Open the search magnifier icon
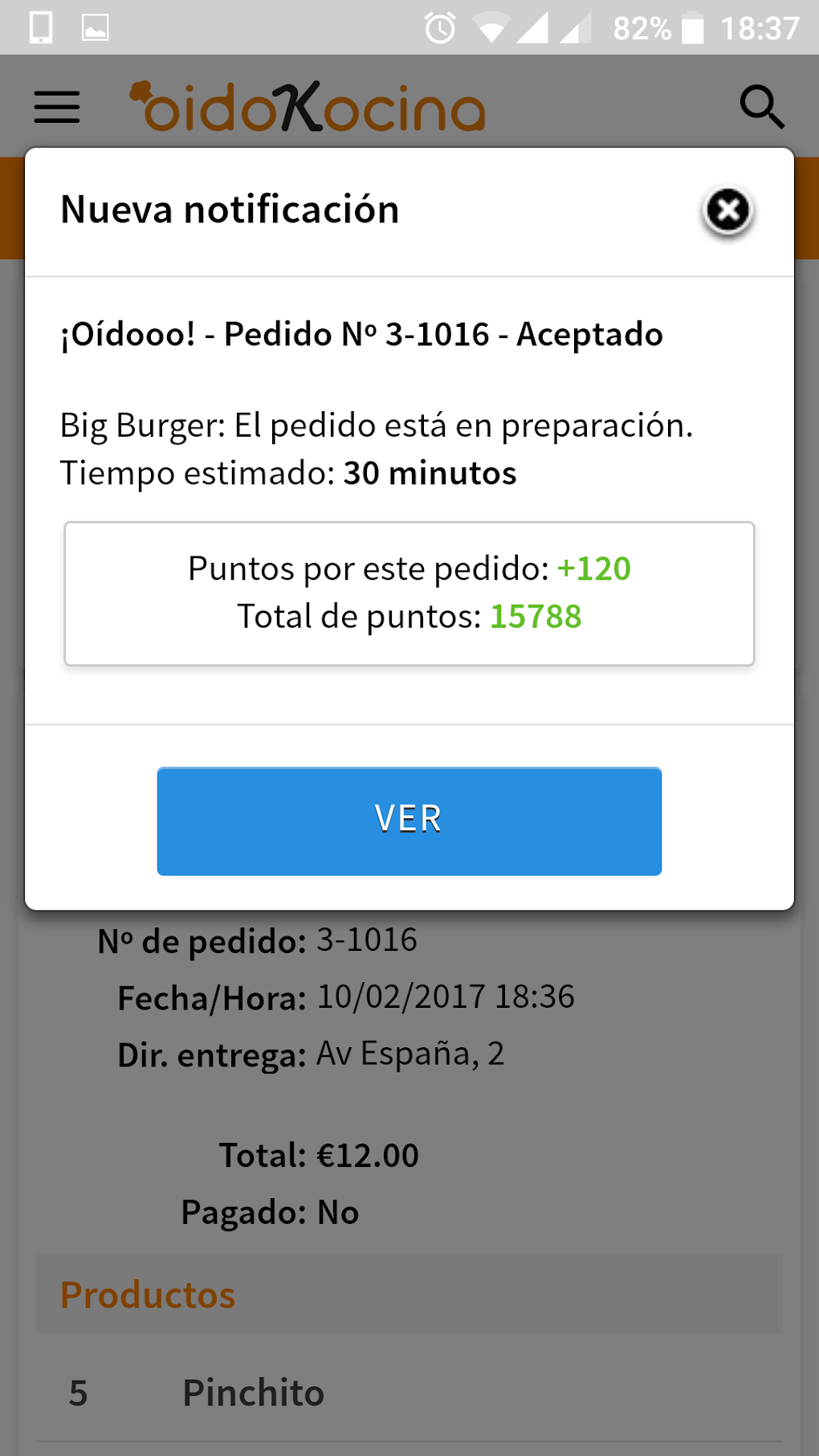The height and width of the screenshot is (1456, 819). tap(761, 108)
